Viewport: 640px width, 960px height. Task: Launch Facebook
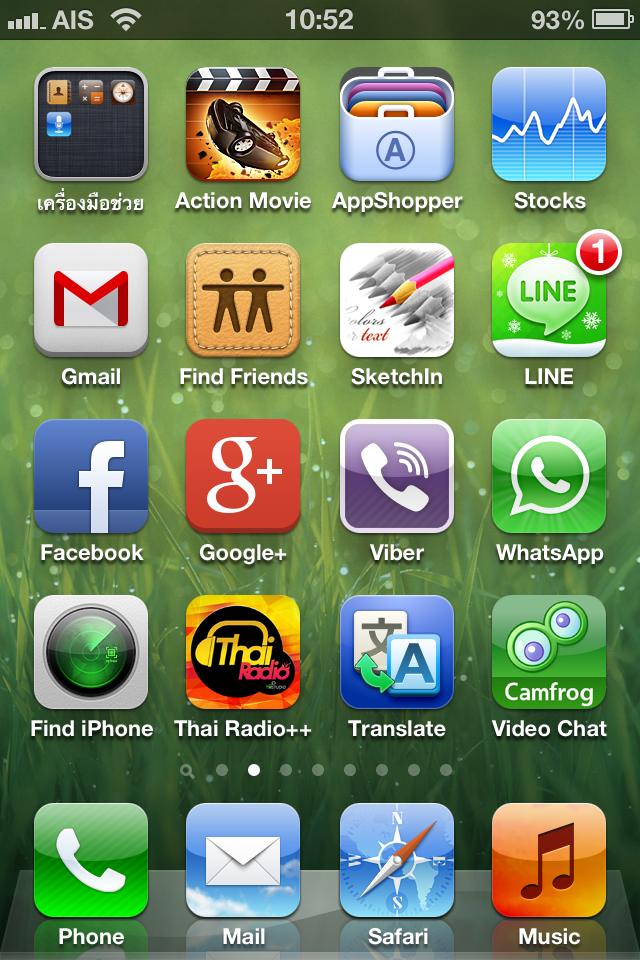[x=91, y=476]
